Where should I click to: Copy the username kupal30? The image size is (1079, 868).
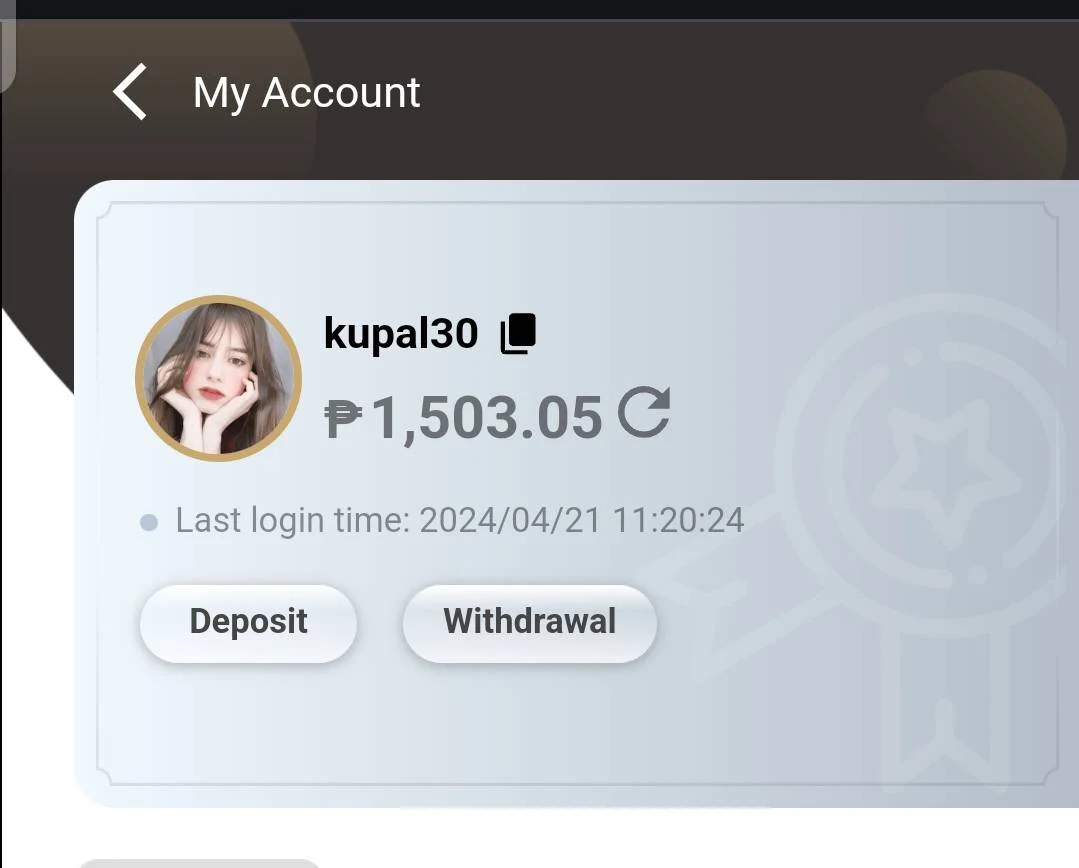[x=518, y=334]
